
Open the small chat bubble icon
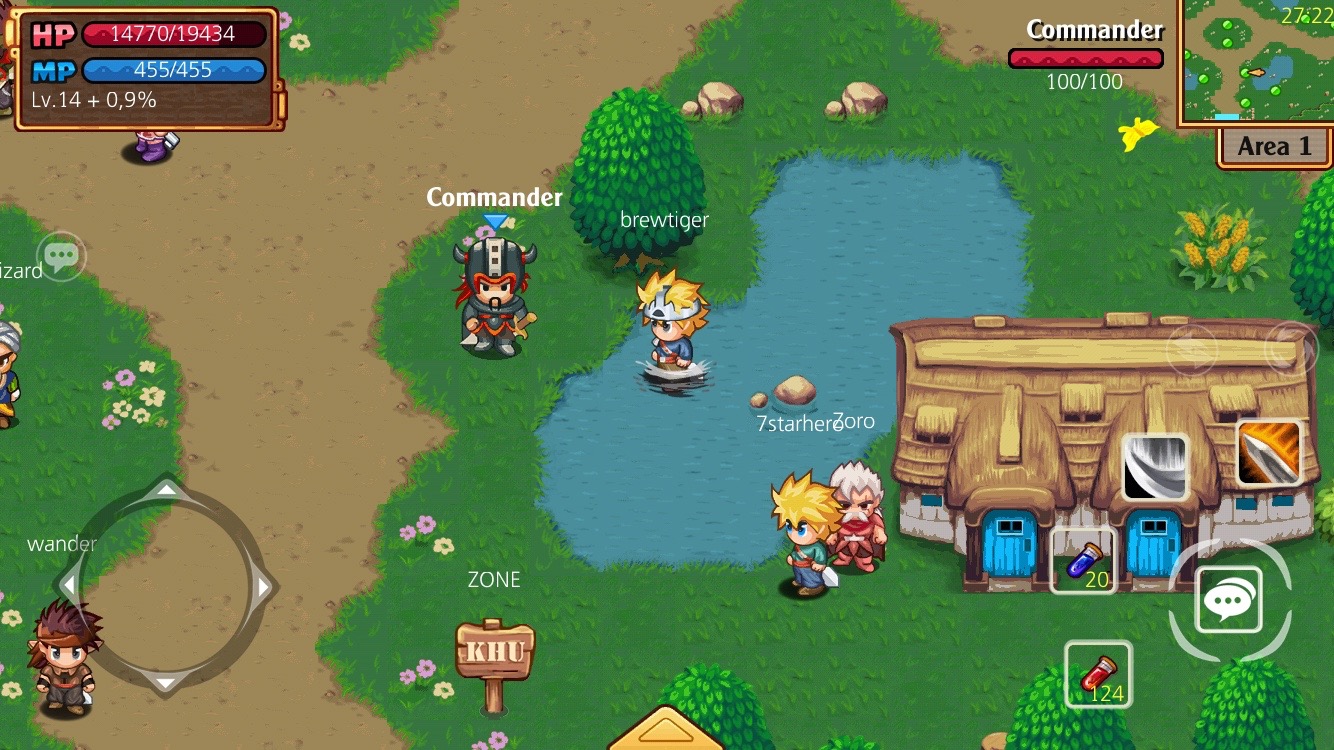(x=61, y=257)
